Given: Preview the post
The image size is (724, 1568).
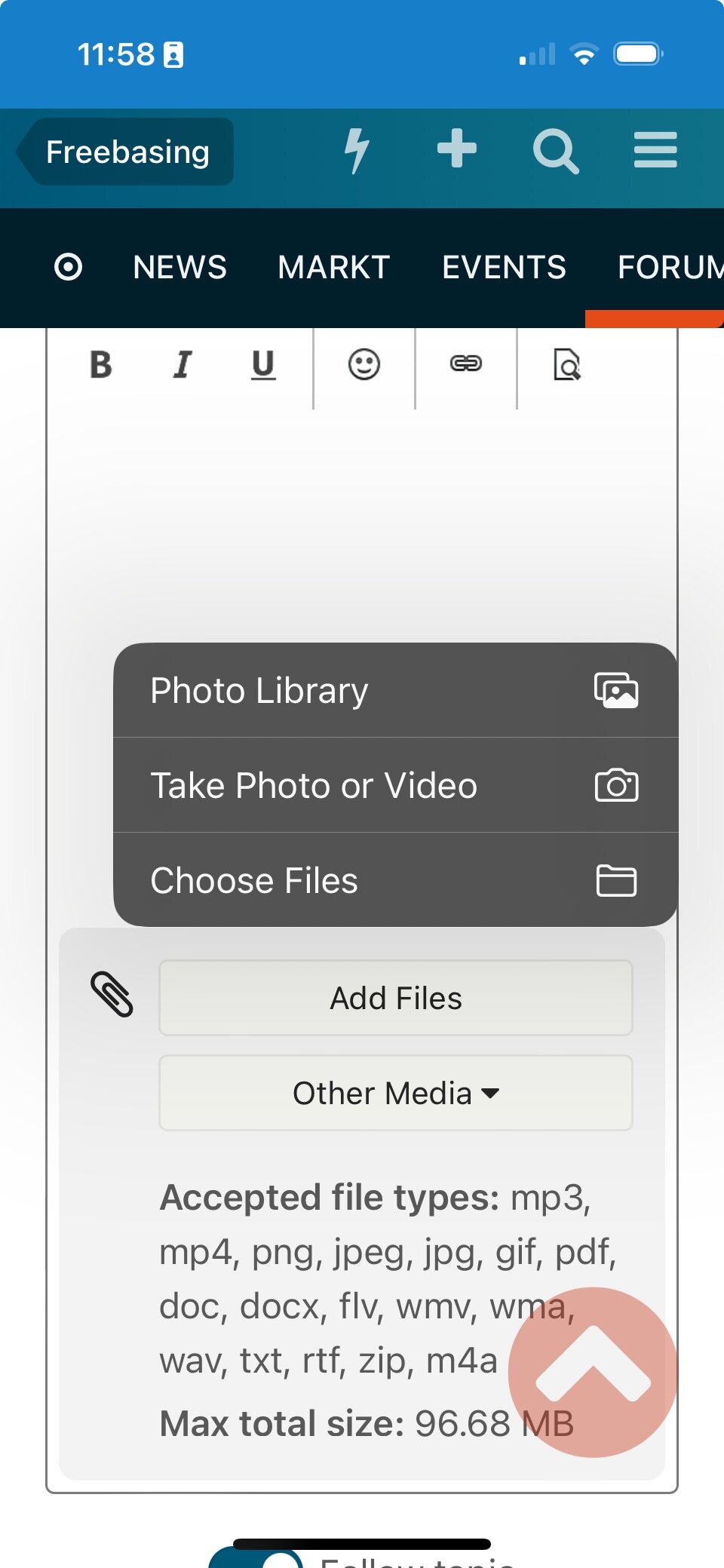Looking at the screenshot, I should click(567, 364).
